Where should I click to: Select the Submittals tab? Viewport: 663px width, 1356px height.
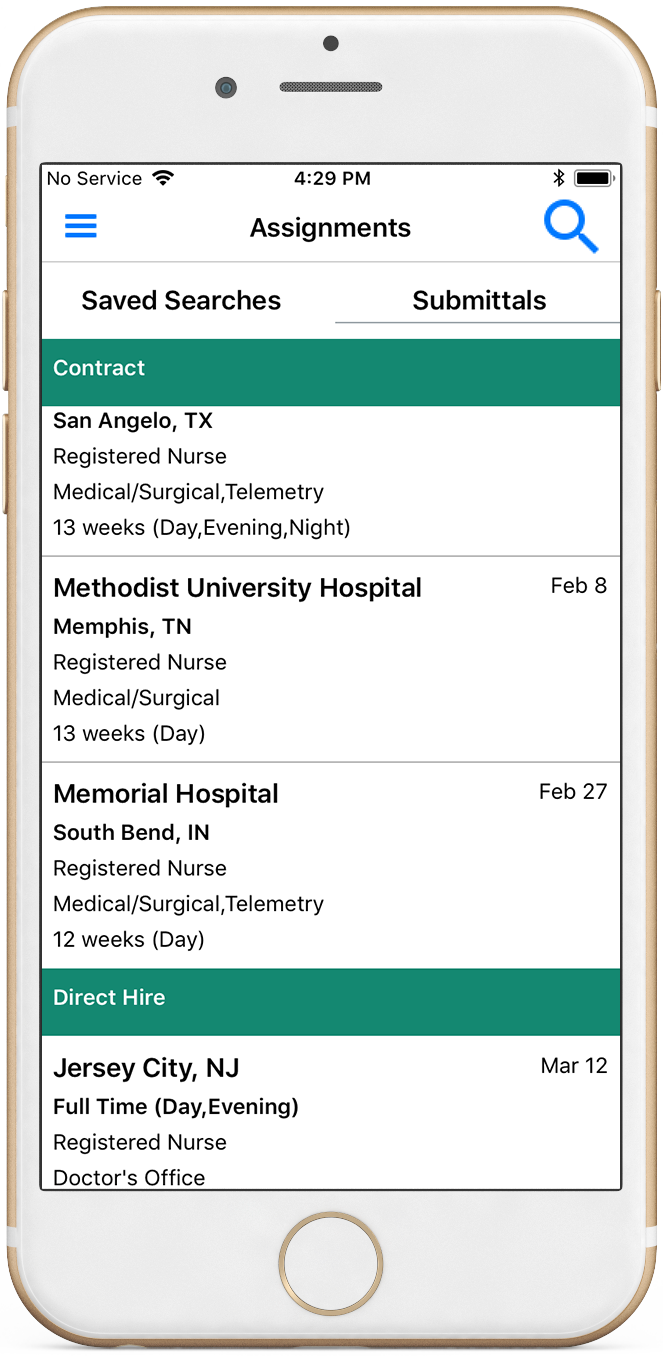click(479, 301)
